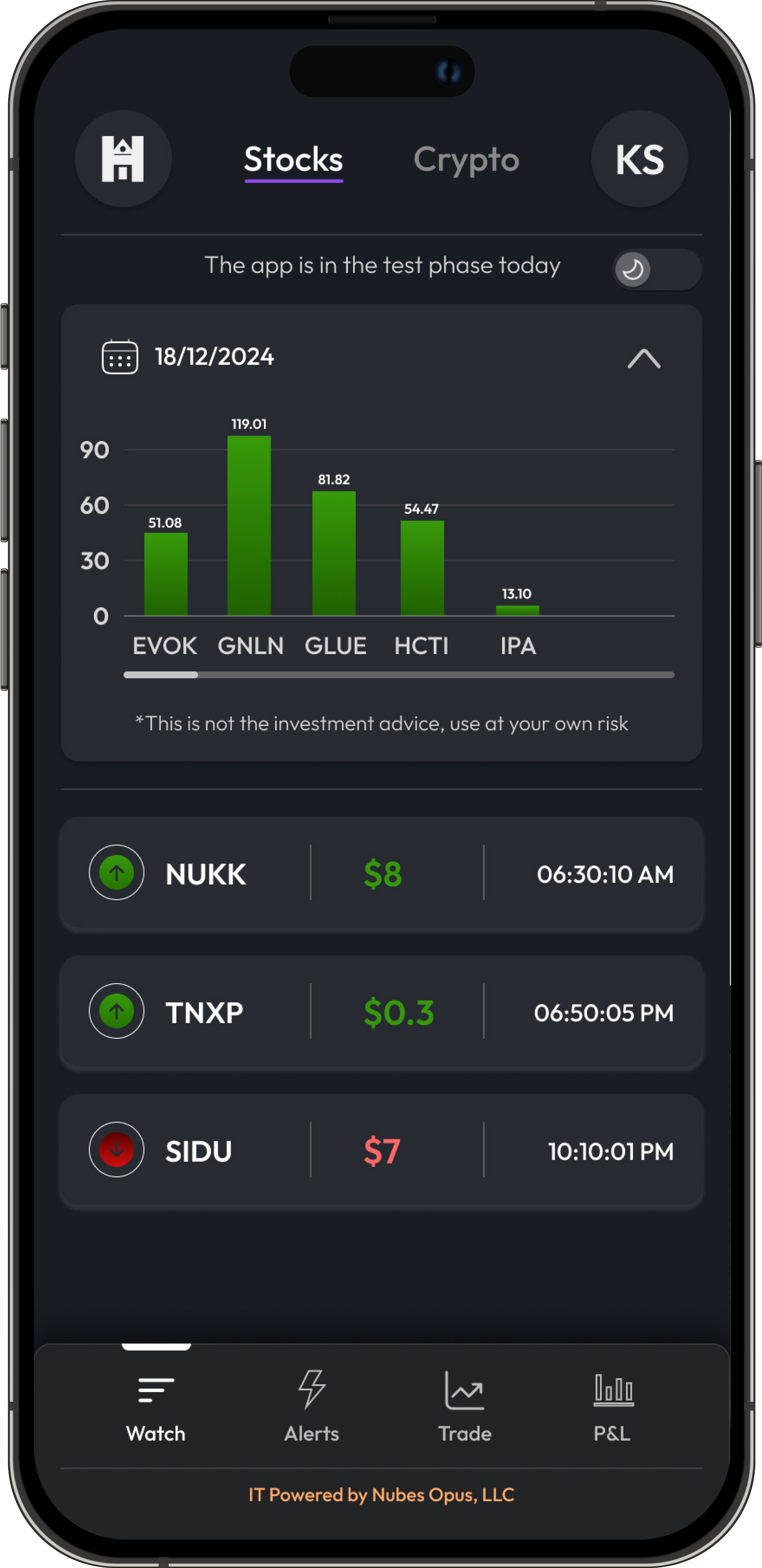The height and width of the screenshot is (1568, 762).
Task: Open the calendar date picker 18/12/2024
Action: (188, 357)
